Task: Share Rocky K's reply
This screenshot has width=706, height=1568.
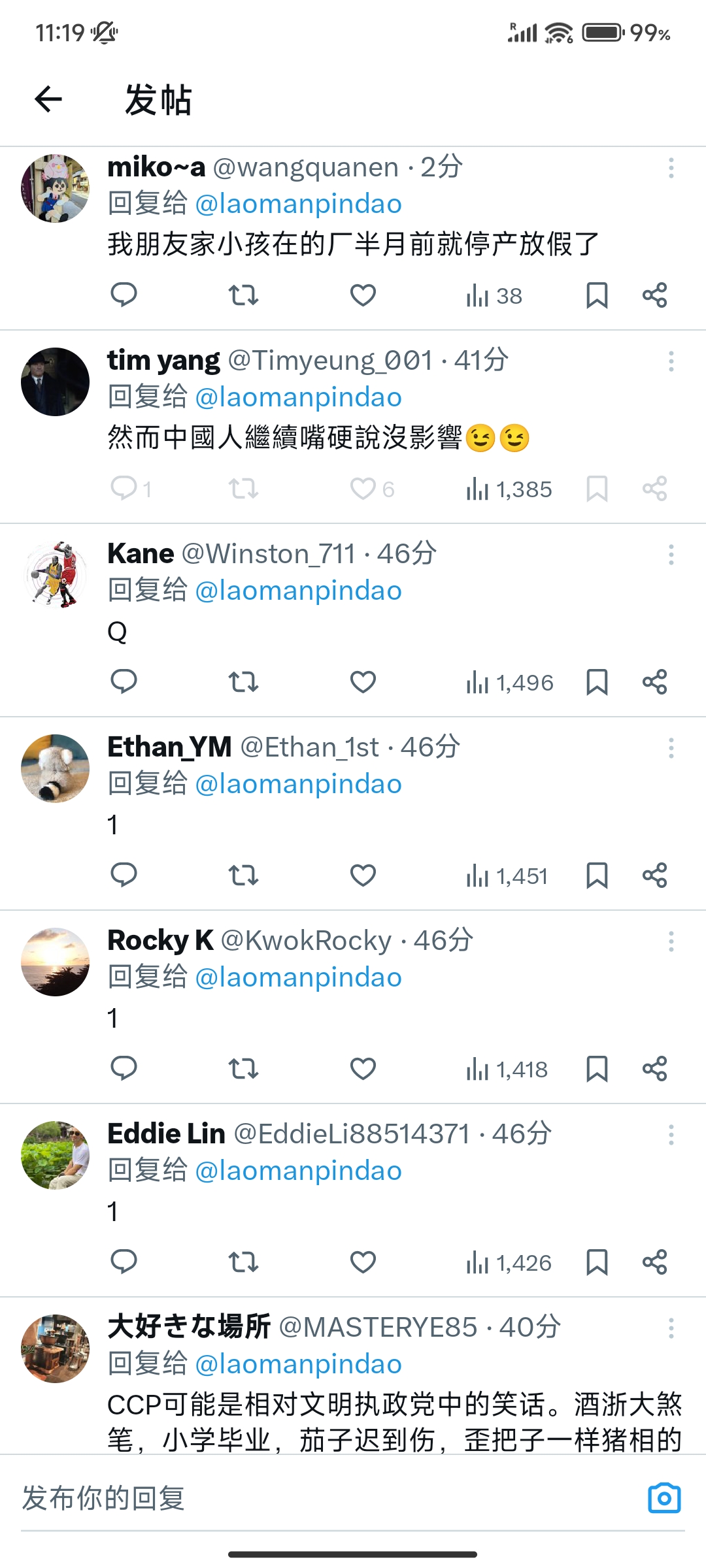Action: (654, 1069)
